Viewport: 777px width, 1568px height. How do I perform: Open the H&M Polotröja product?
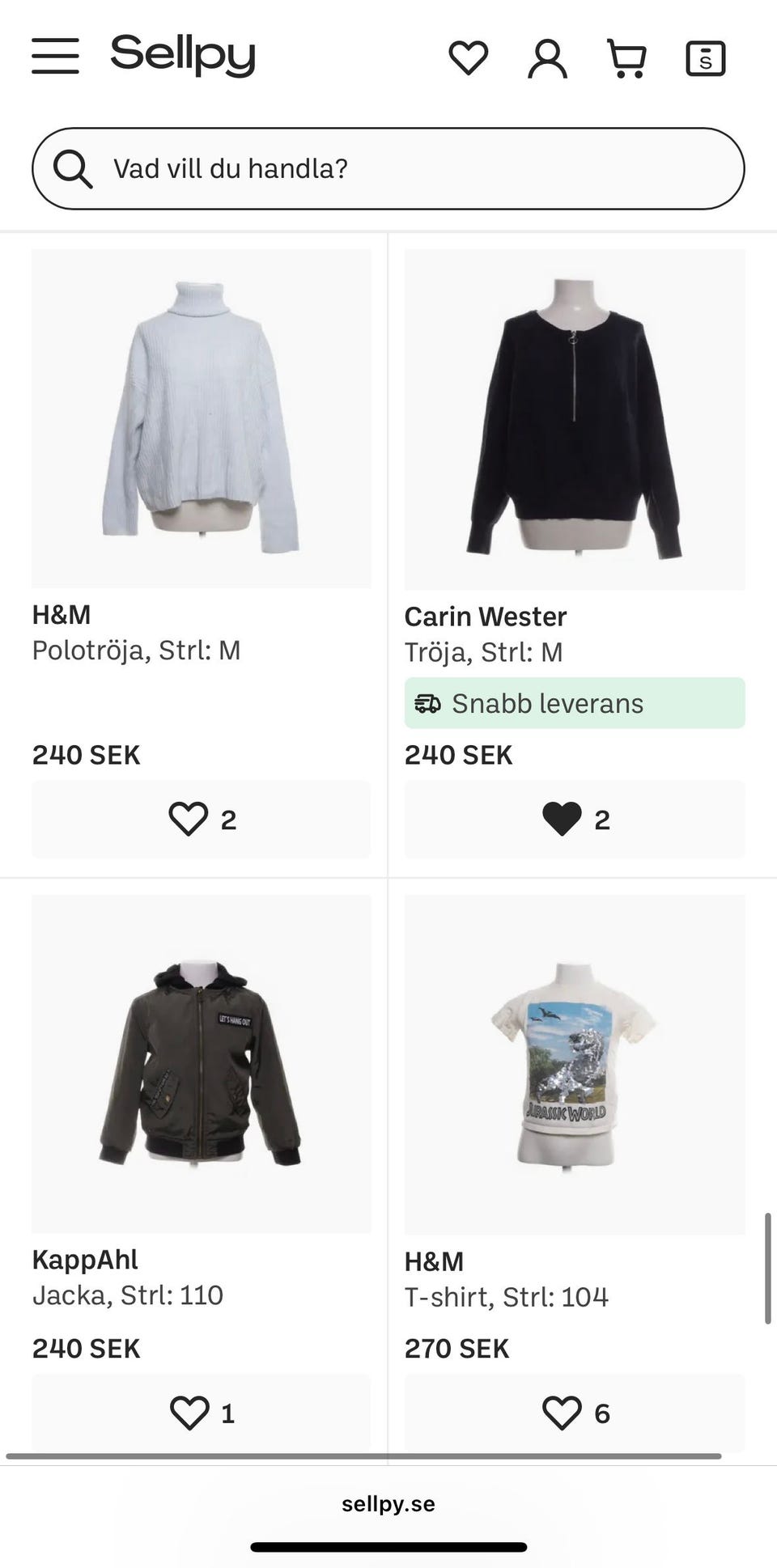tap(202, 418)
